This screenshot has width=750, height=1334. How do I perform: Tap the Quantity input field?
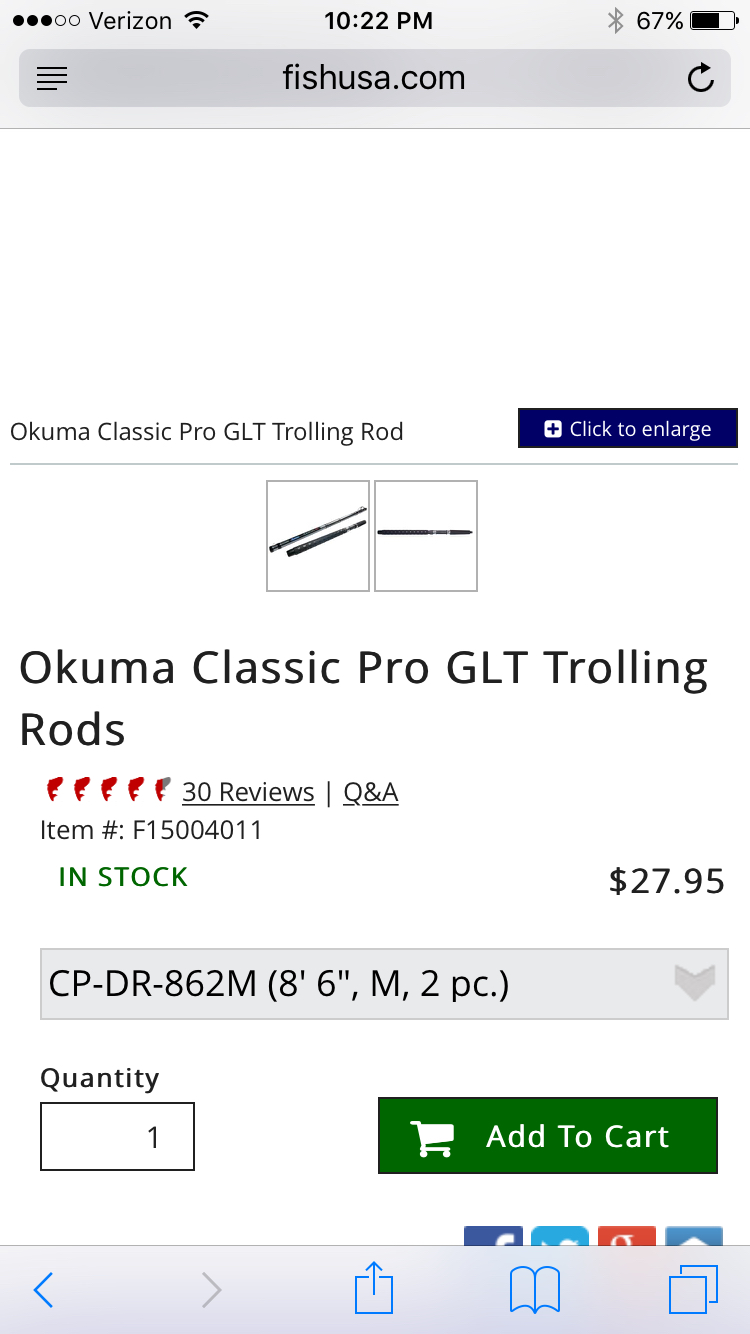click(x=118, y=1136)
